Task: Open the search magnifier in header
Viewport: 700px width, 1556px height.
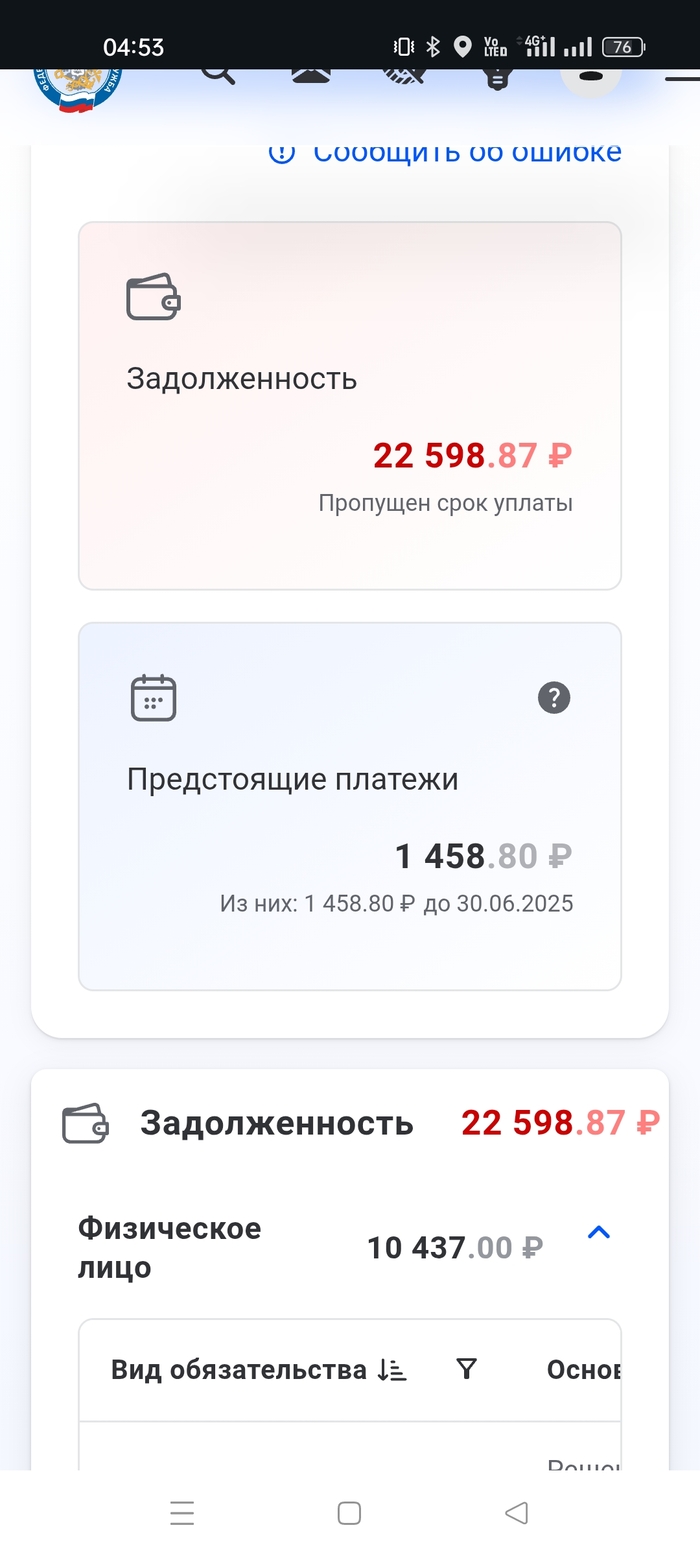Action: point(217,74)
